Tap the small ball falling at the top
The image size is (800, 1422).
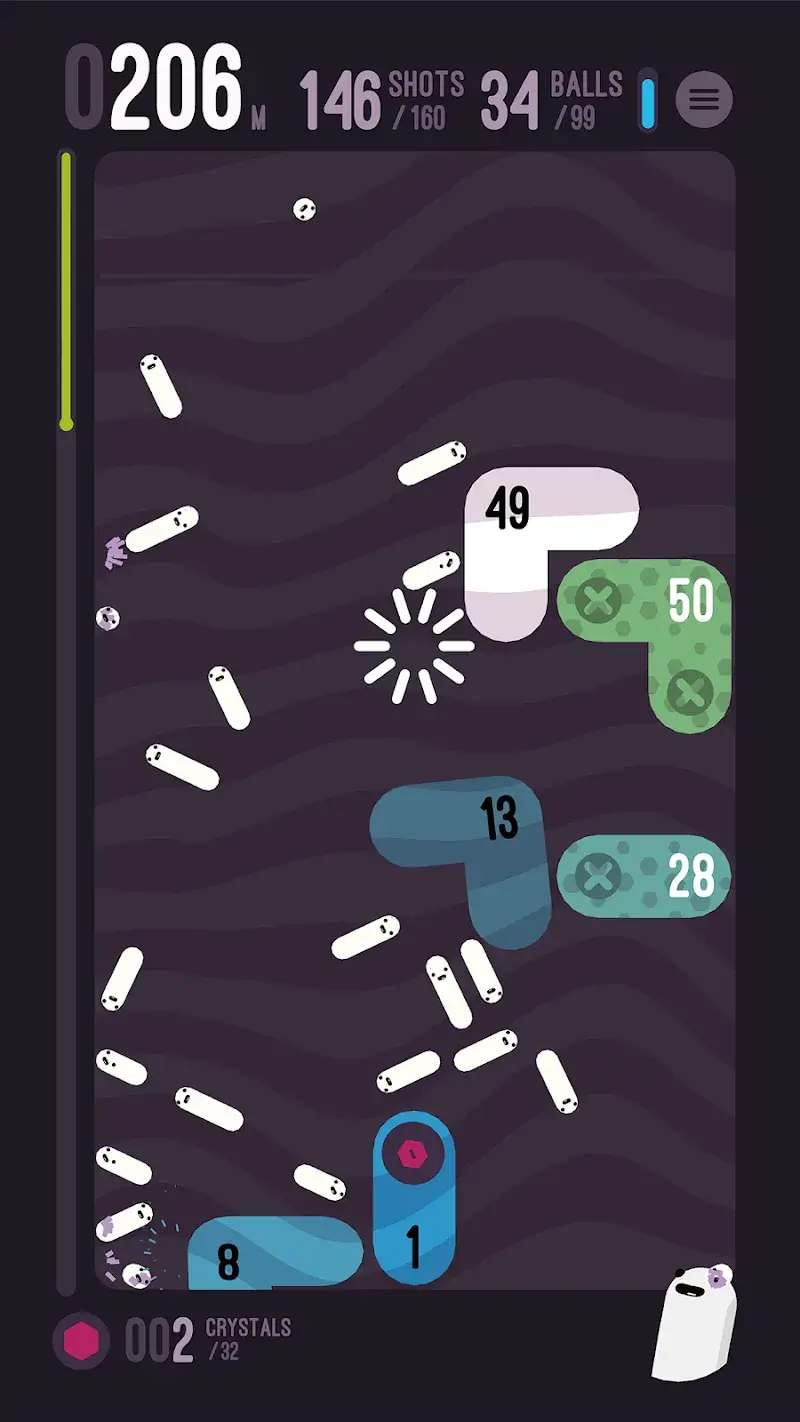pyautogui.click(x=302, y=209)
